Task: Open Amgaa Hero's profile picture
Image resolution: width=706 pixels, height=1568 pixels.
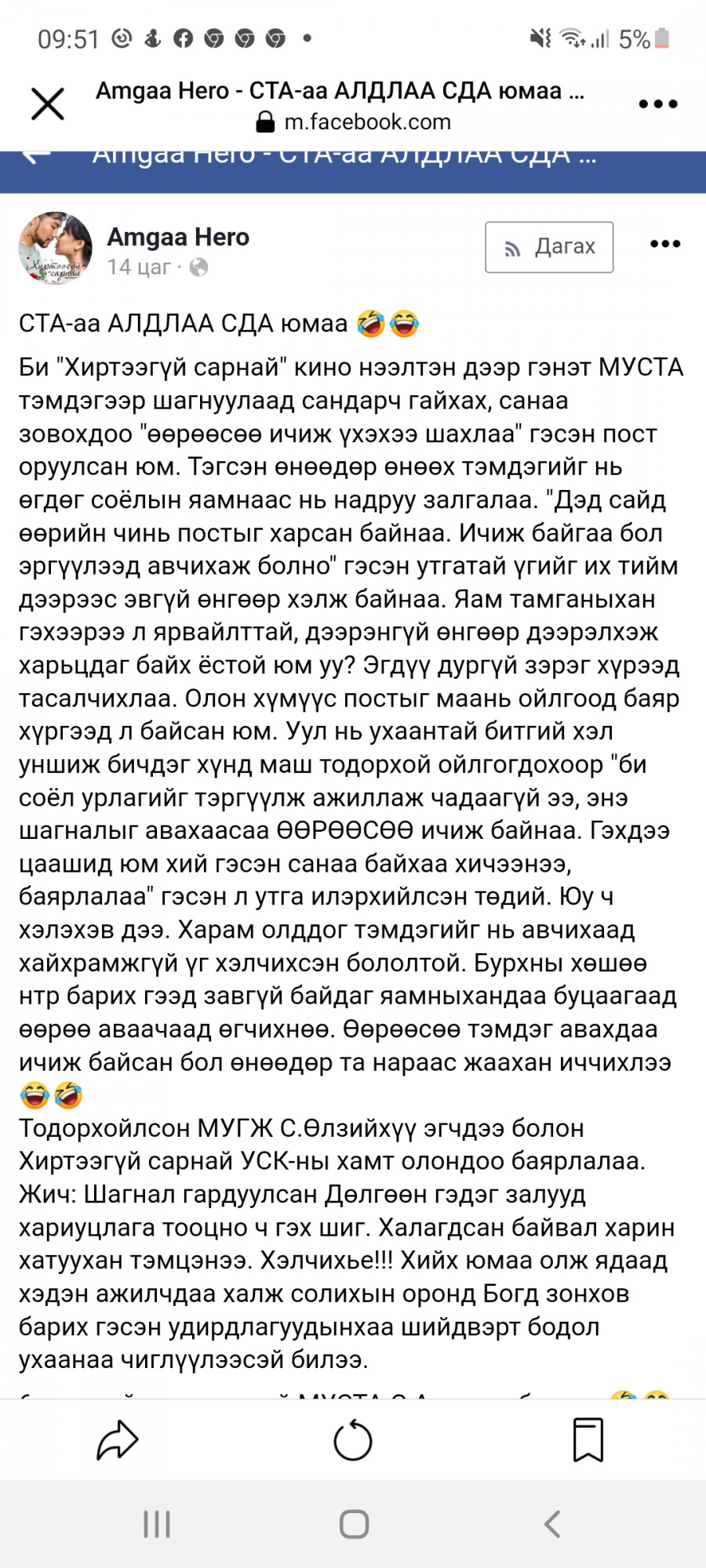Action: click(x=55, y=248)
